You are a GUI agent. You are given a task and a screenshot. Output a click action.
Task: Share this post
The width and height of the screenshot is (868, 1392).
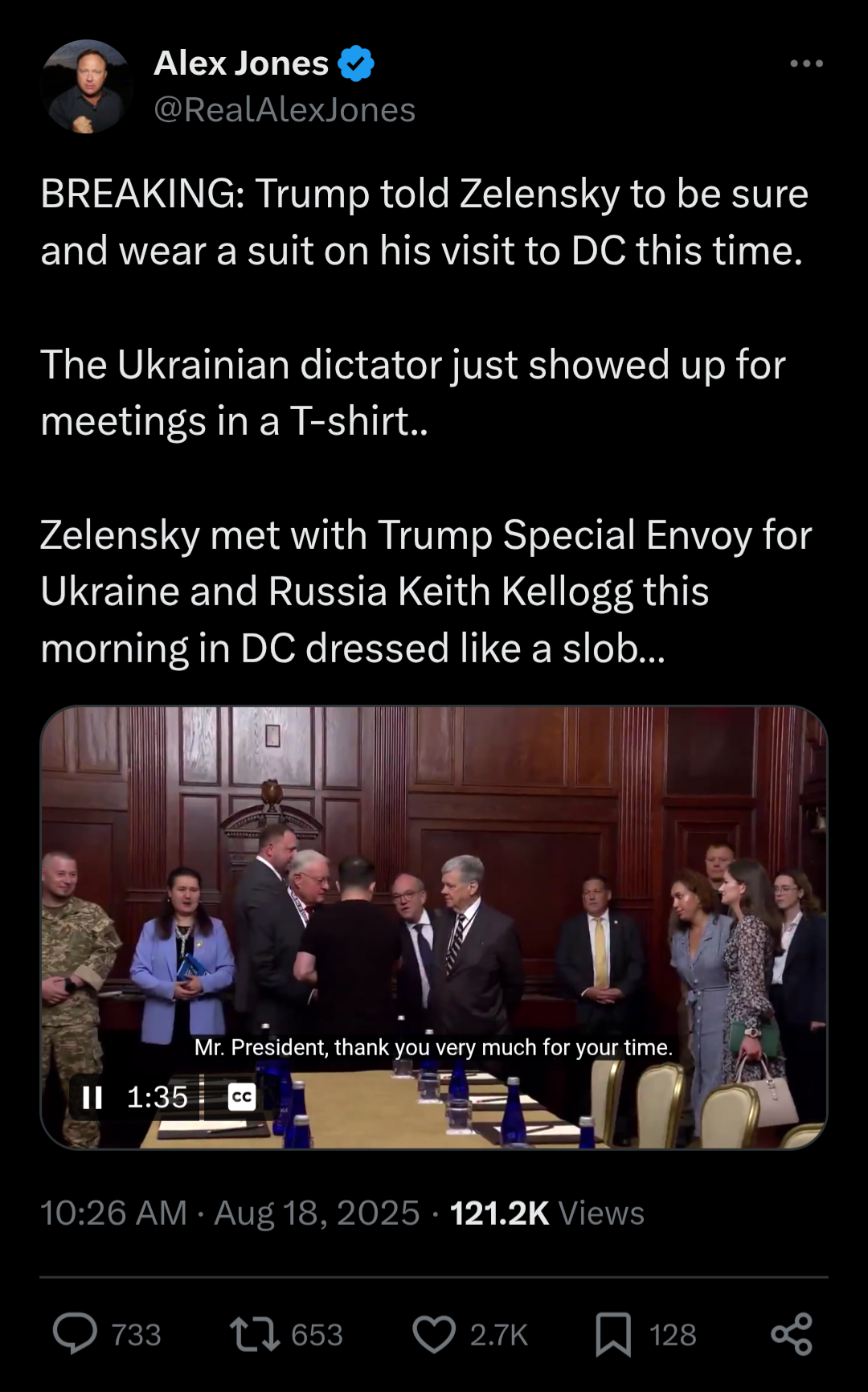point(792,1334)
